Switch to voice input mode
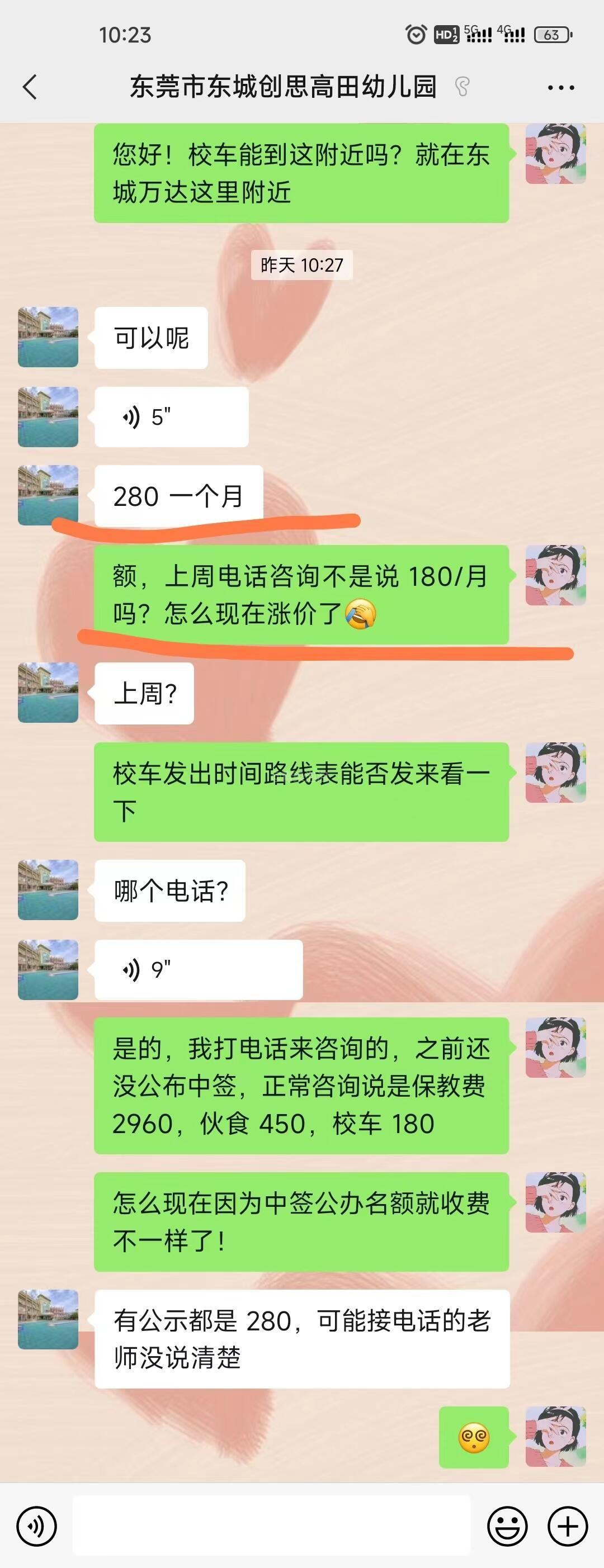This screenshot has width=604, height=1568. (x=36, y=1526)
